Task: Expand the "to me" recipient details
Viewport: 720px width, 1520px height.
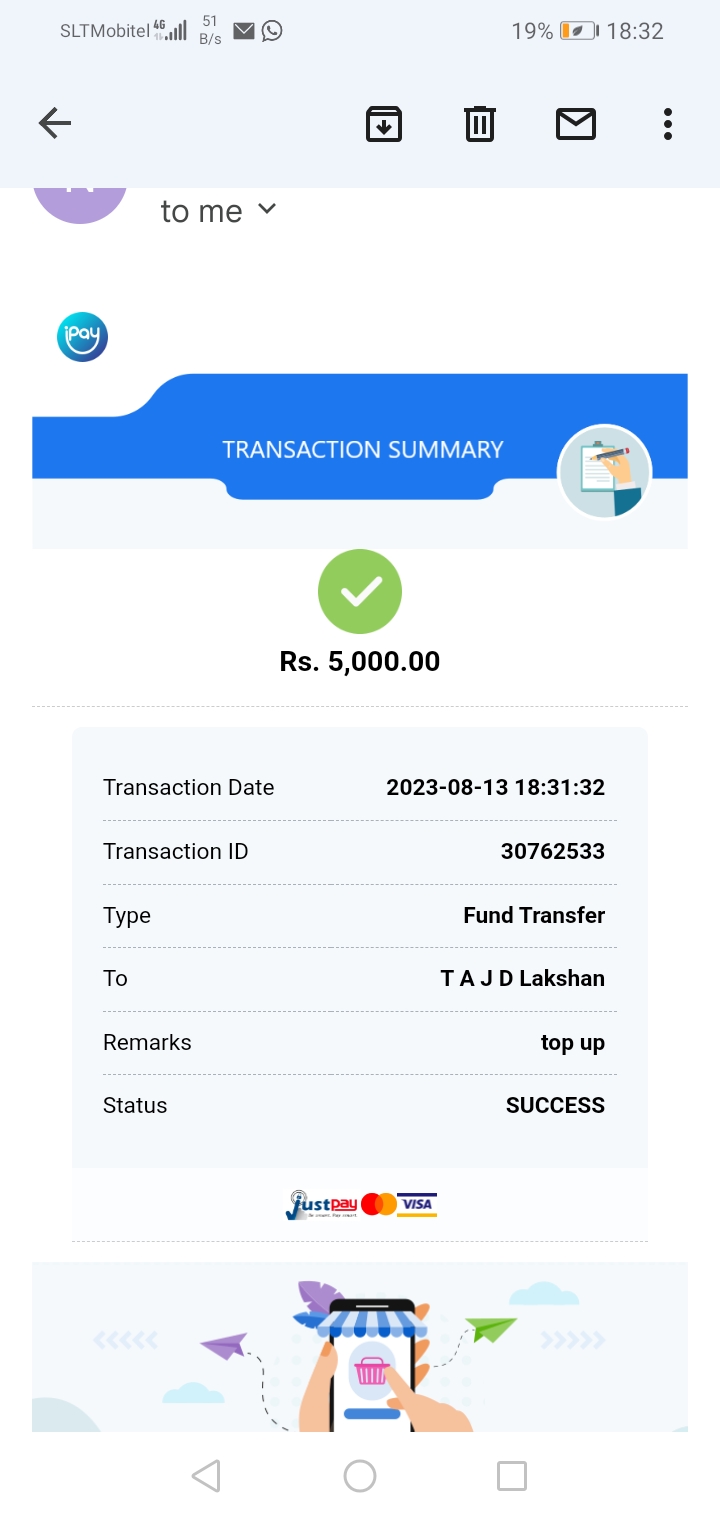Action: pyautogui.click(x=266, y=210)
